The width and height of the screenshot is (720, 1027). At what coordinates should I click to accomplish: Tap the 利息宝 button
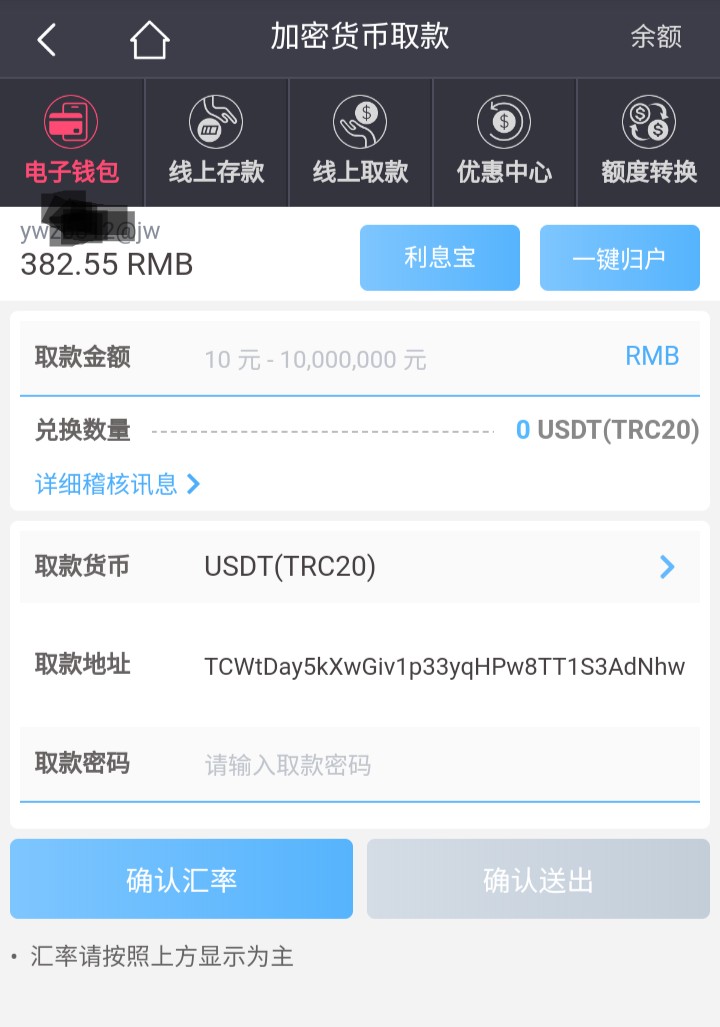tap(440, 258)
